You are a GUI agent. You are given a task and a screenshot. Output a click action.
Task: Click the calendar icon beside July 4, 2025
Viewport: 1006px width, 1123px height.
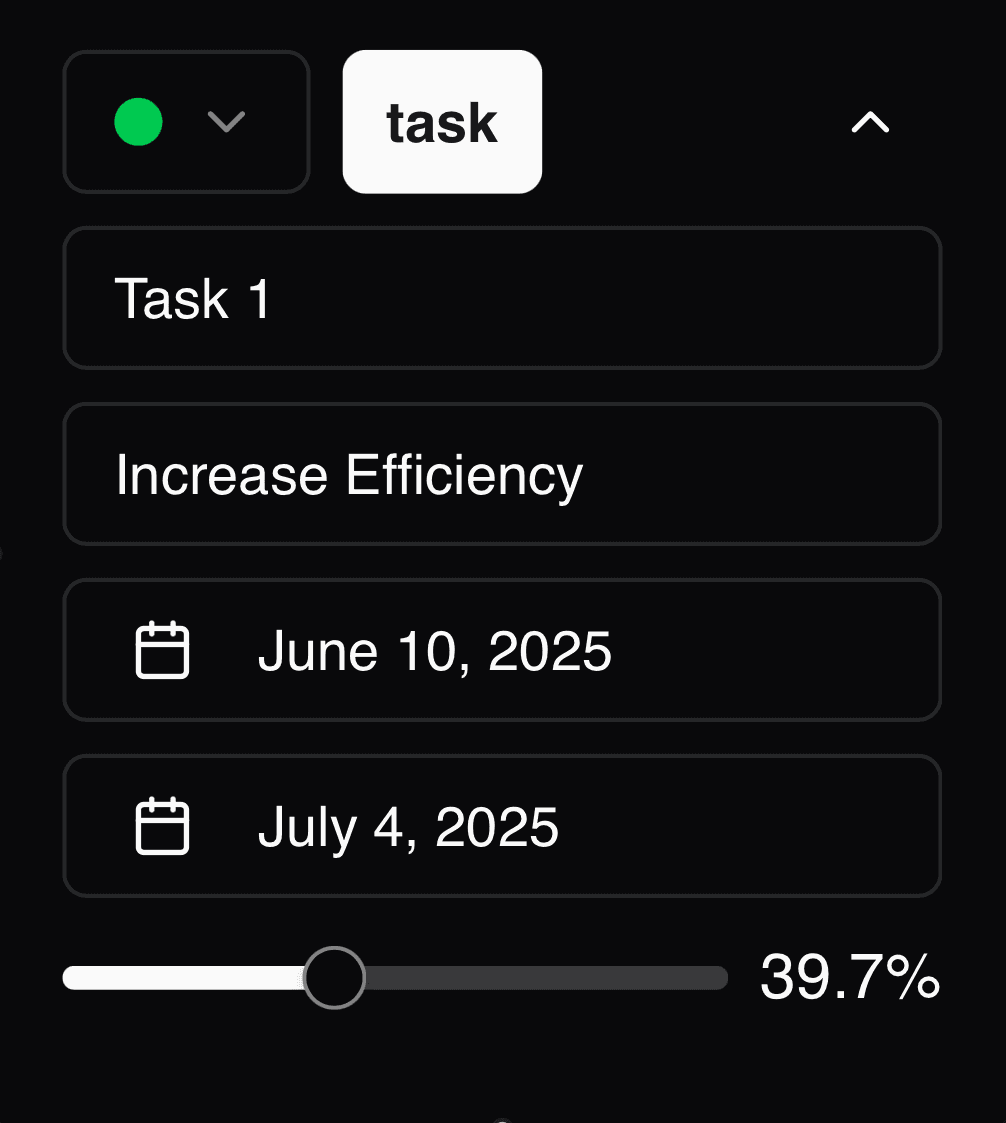click(162, 826)
